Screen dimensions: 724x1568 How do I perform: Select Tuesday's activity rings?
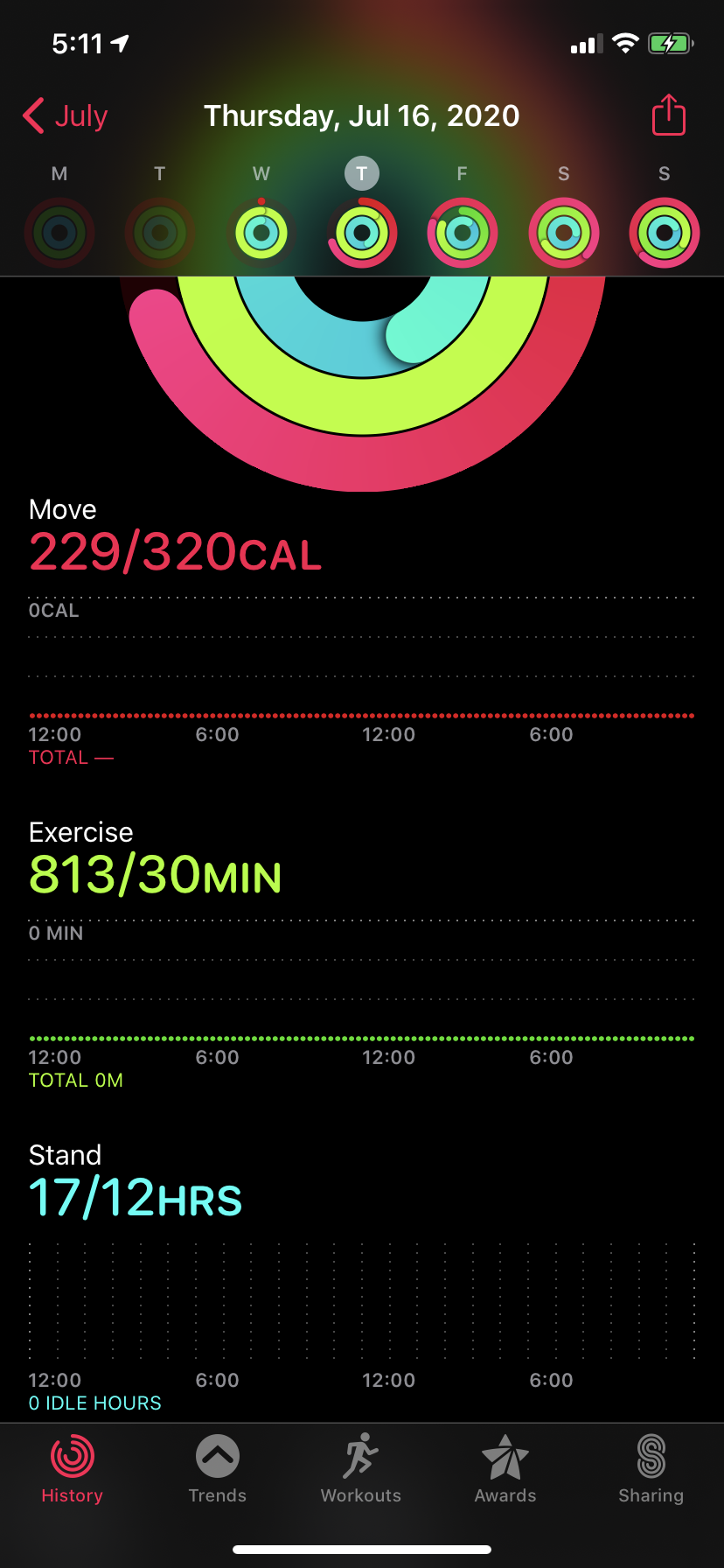click(x=160, y=233)
